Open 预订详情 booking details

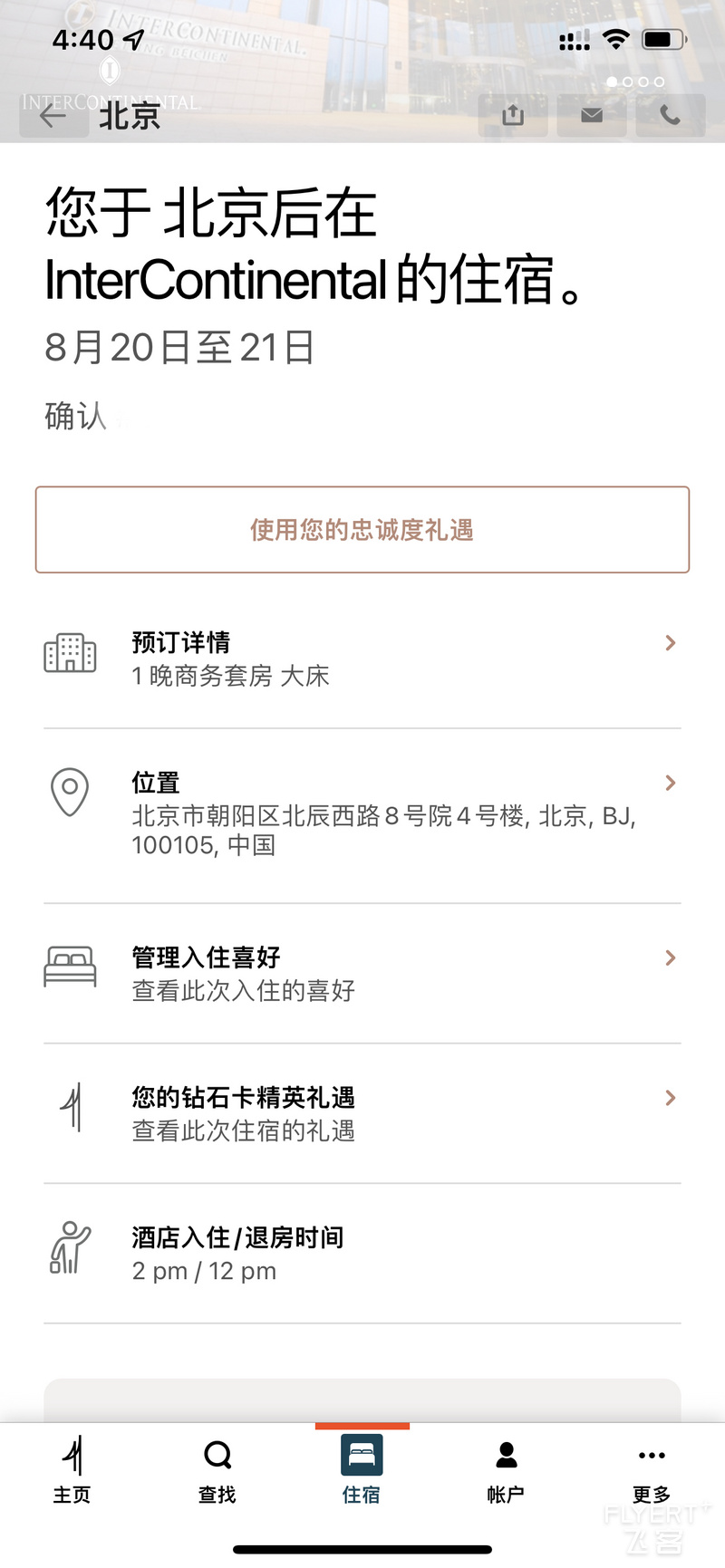362,659
